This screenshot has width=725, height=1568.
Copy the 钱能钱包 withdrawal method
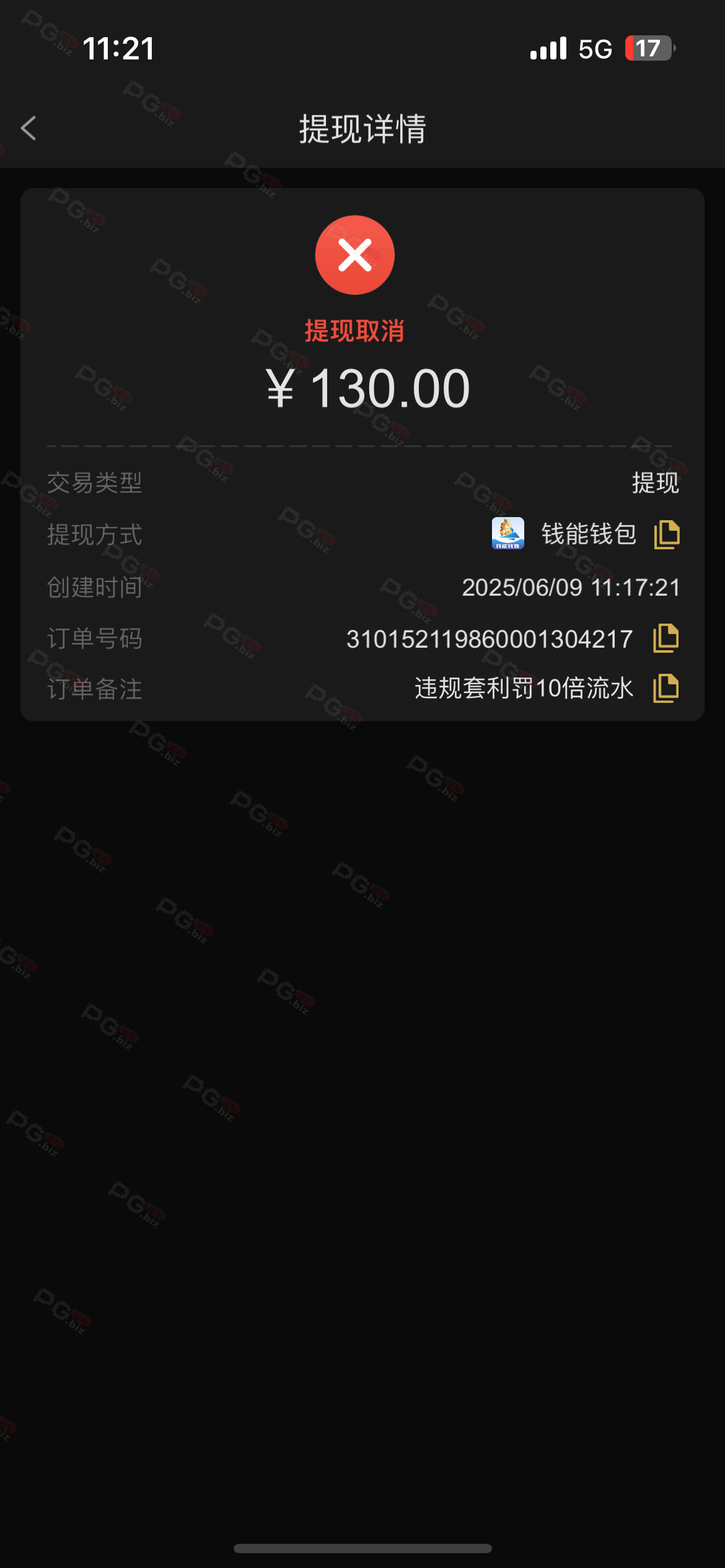(x=667, y=534)
